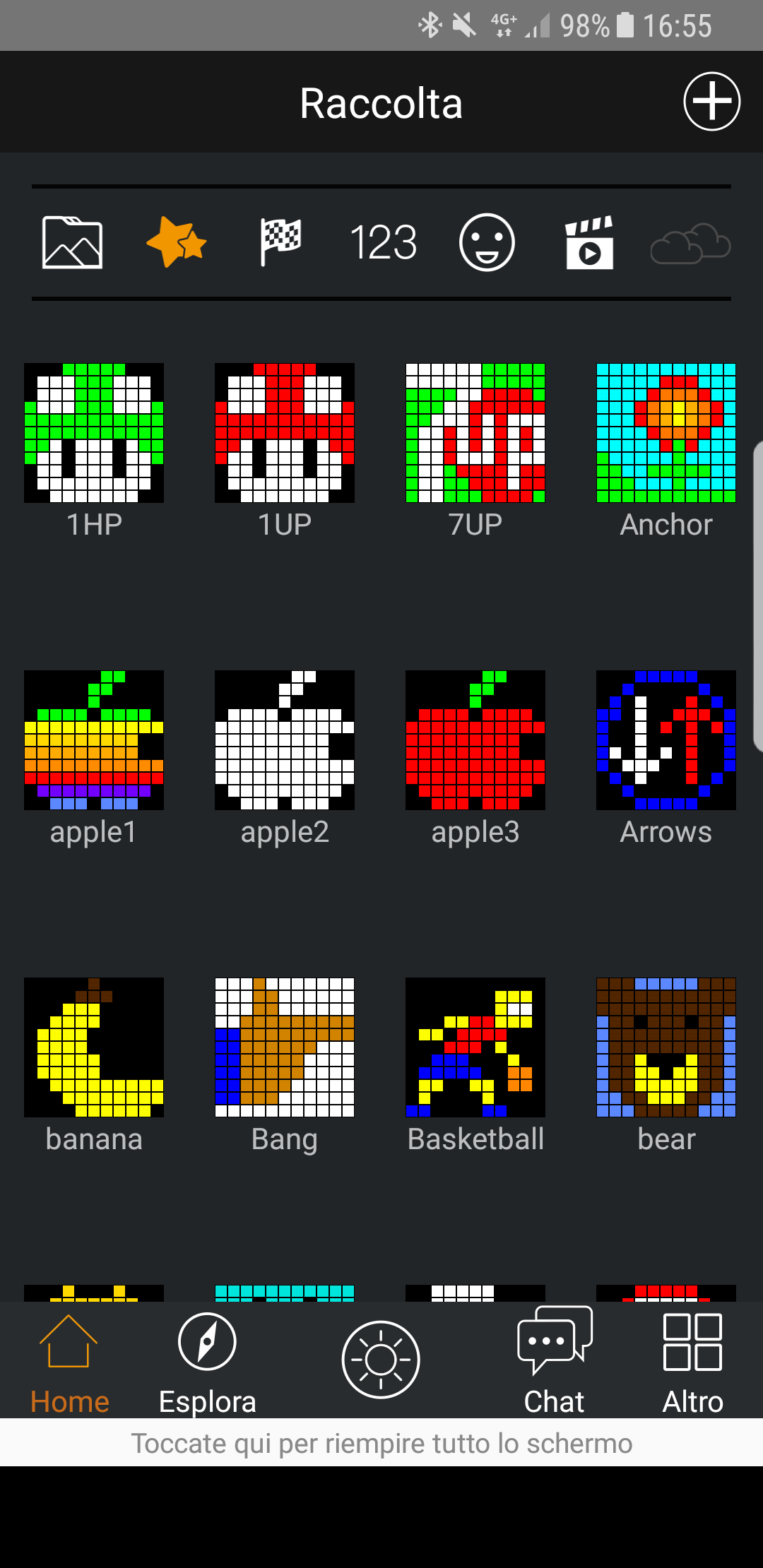Open the Basketball pixel design

pyautogui.click(x=475, y=1047)
